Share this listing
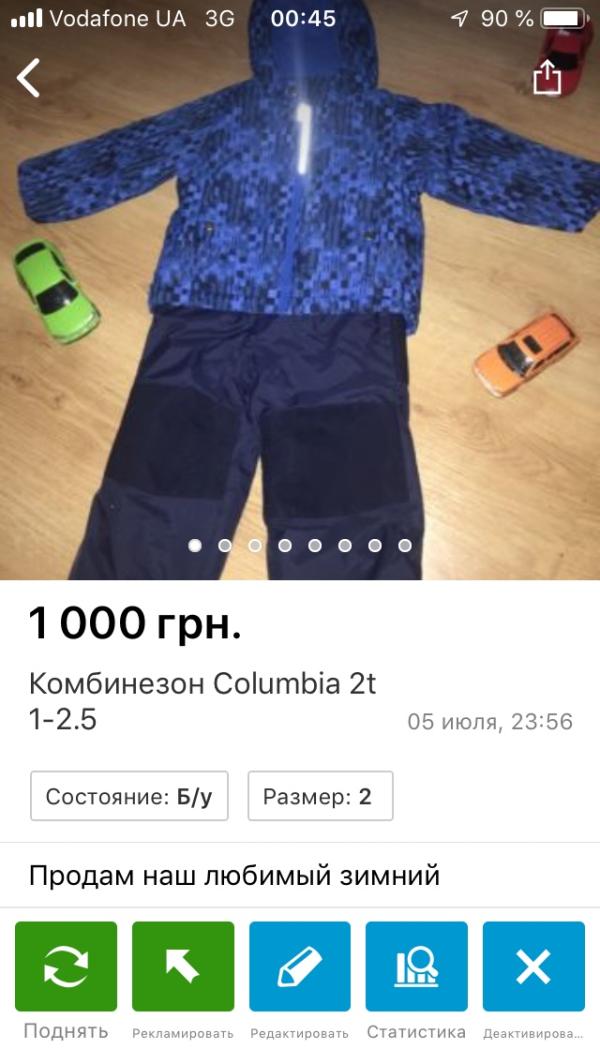 [547, 77]
